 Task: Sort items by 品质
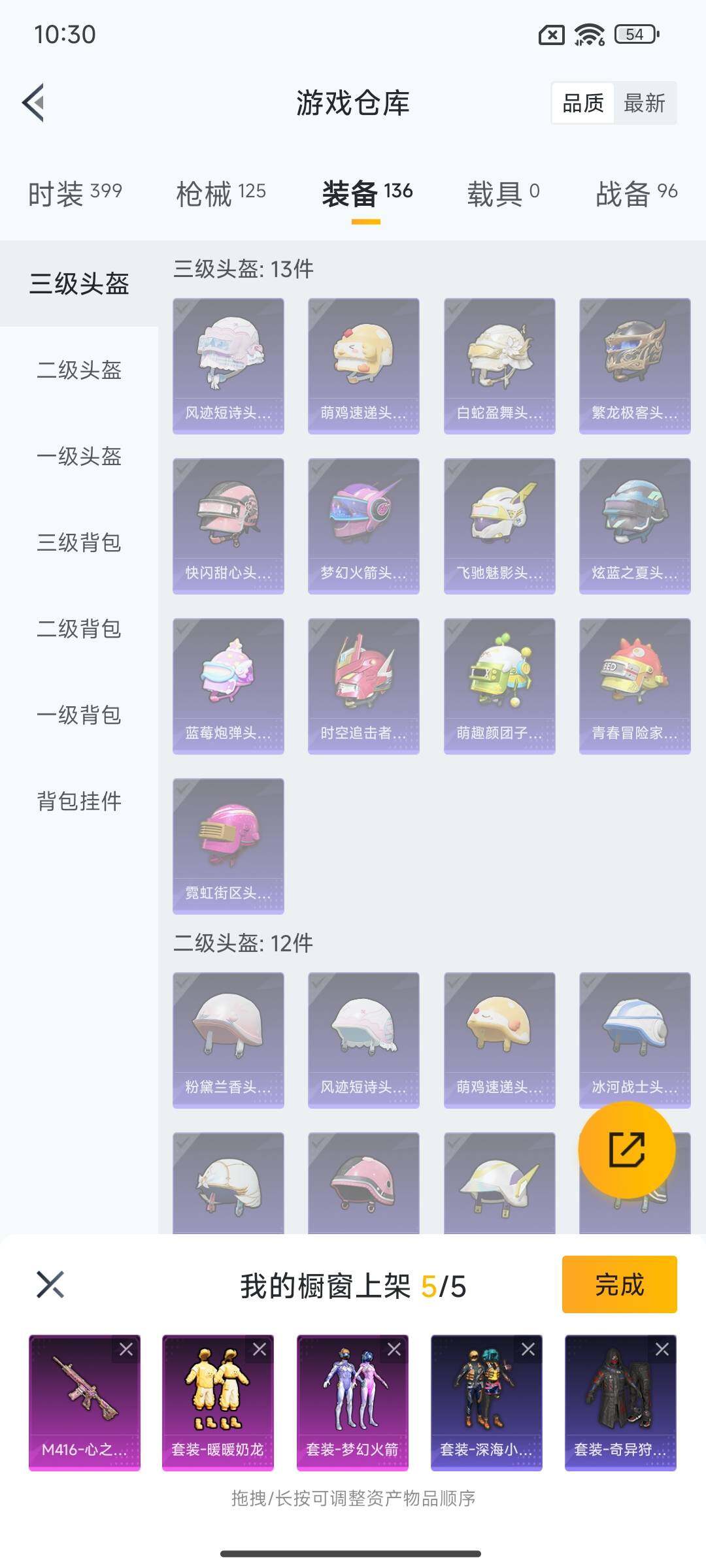pyautogui.click(x=583, y=103)
